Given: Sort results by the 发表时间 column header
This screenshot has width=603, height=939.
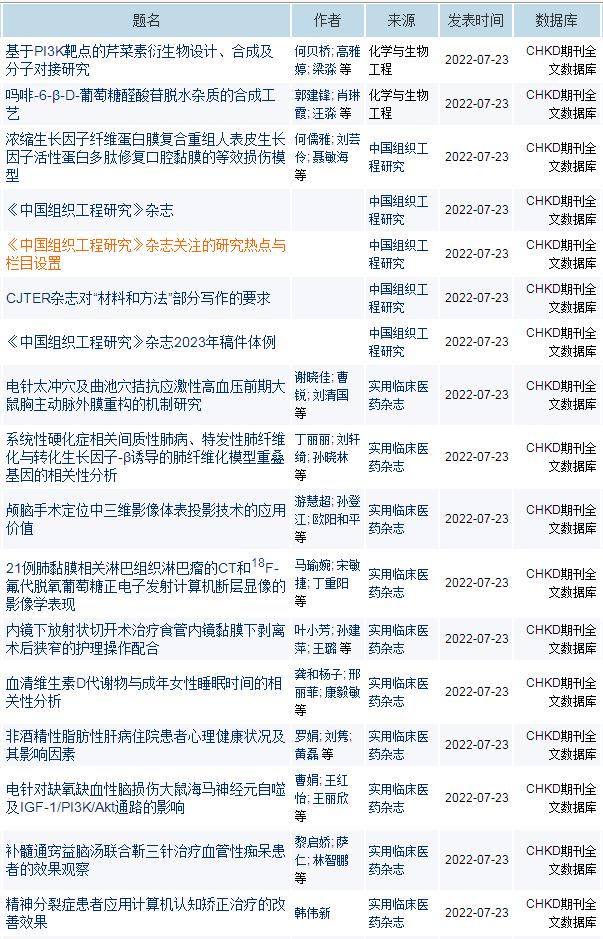Looking at the screenshot, I should (x=476, y=20).
